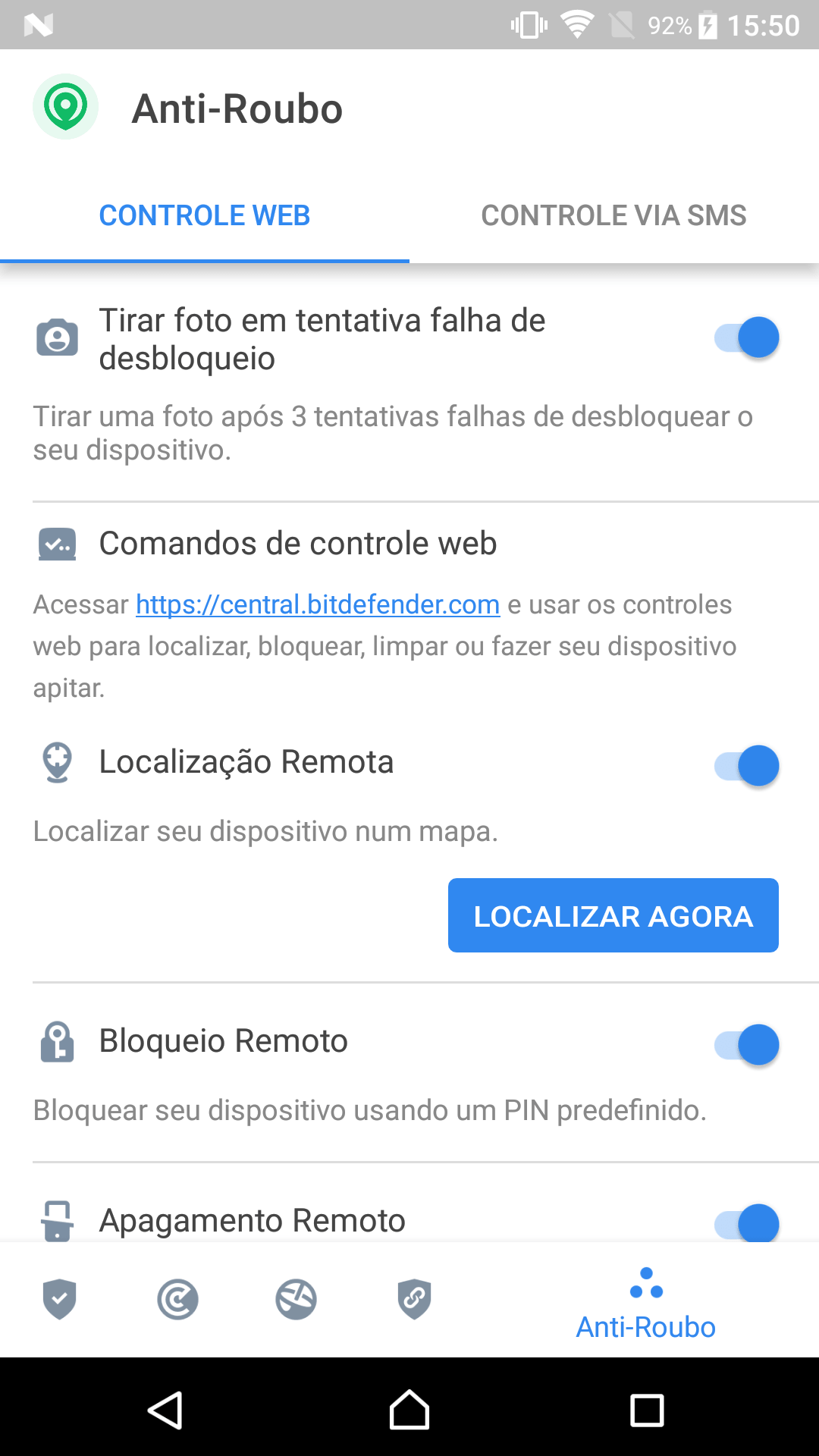Toggle the Bloqueio Remoto switch

point(747,1045)
